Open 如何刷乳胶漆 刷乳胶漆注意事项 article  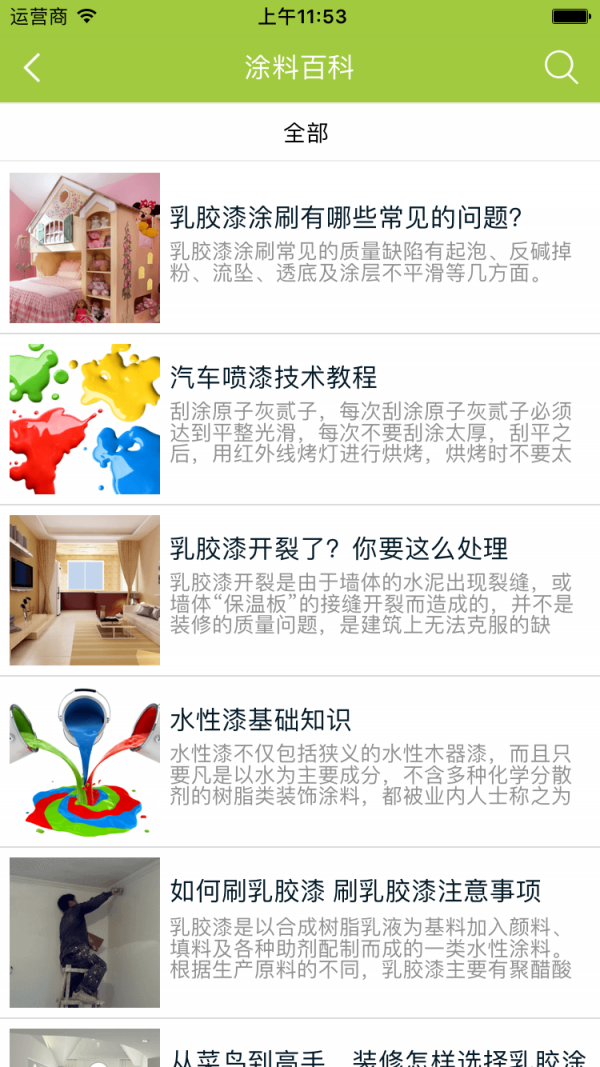pos(355,890)
